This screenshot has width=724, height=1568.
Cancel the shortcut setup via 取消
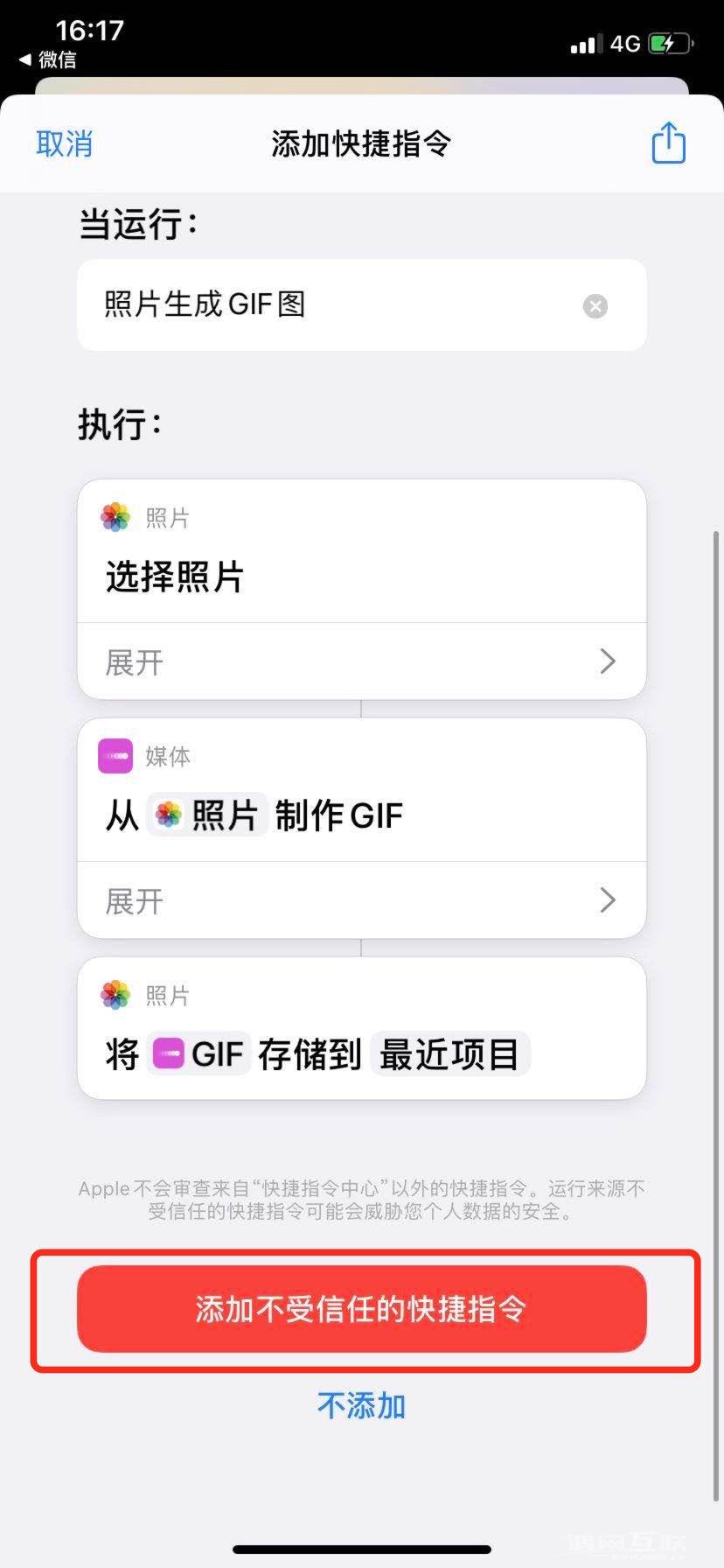pyautogui.click(x=64, y=143)
